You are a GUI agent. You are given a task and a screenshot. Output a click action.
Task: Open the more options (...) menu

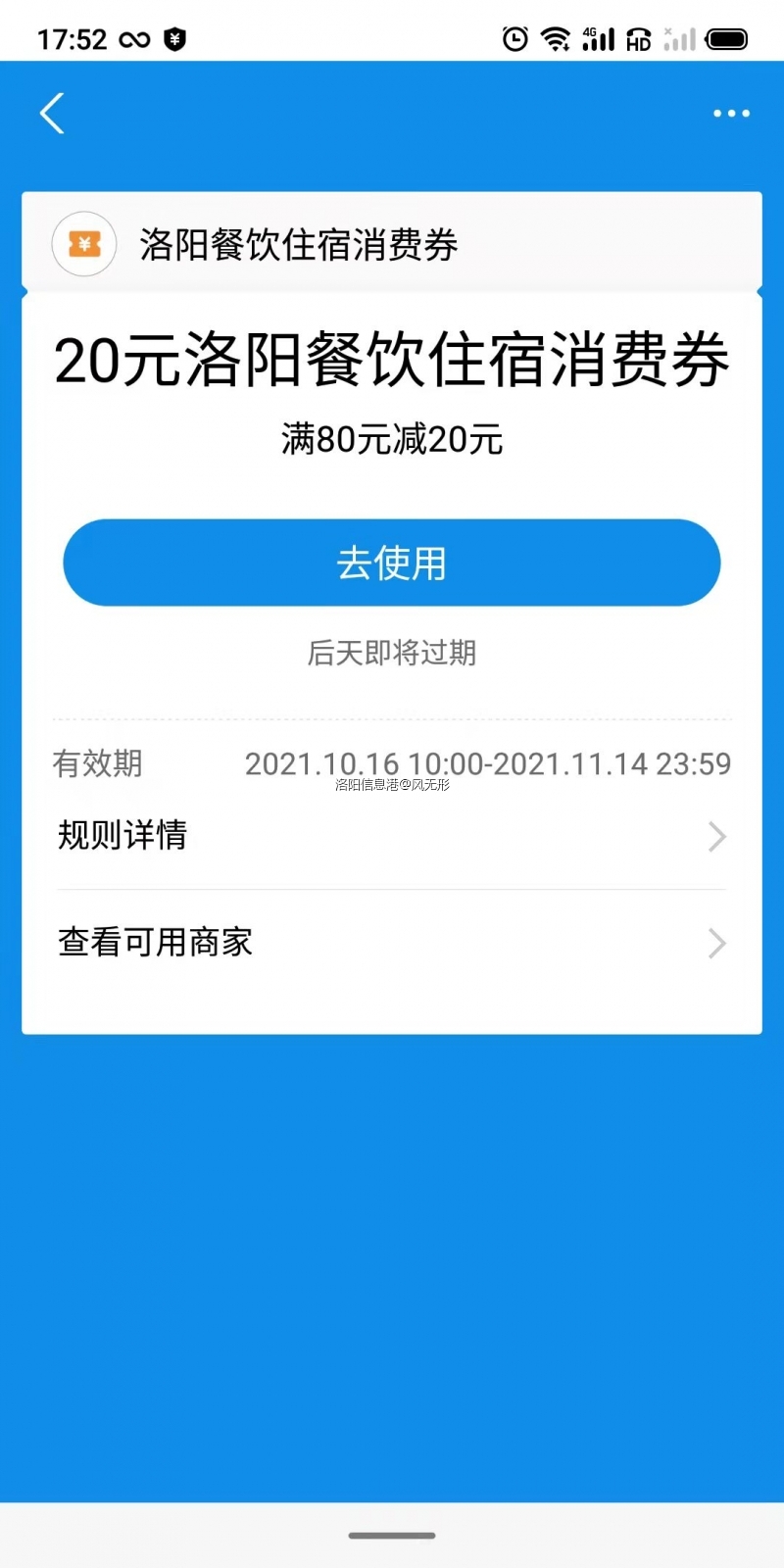pos(731,113)
